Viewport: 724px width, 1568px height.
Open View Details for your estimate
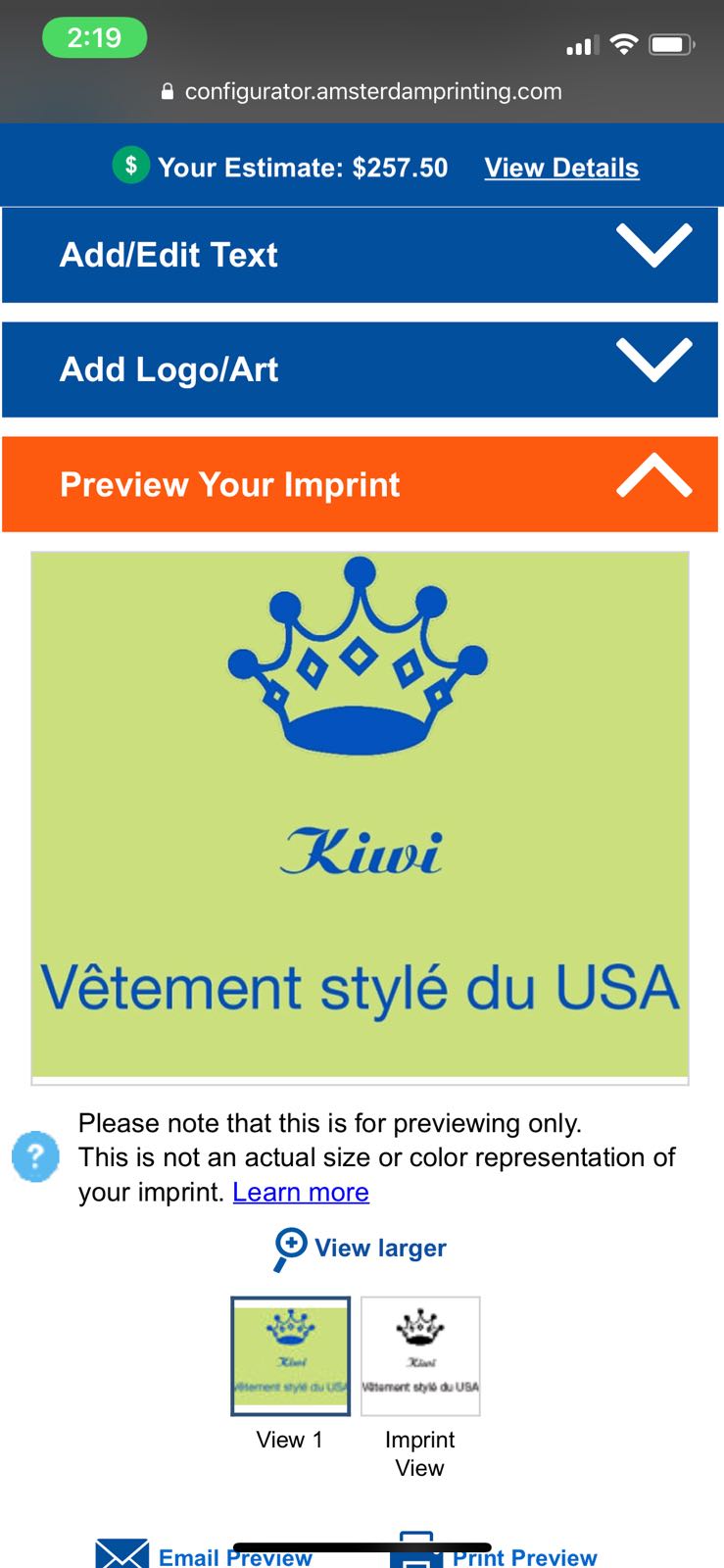561,168
